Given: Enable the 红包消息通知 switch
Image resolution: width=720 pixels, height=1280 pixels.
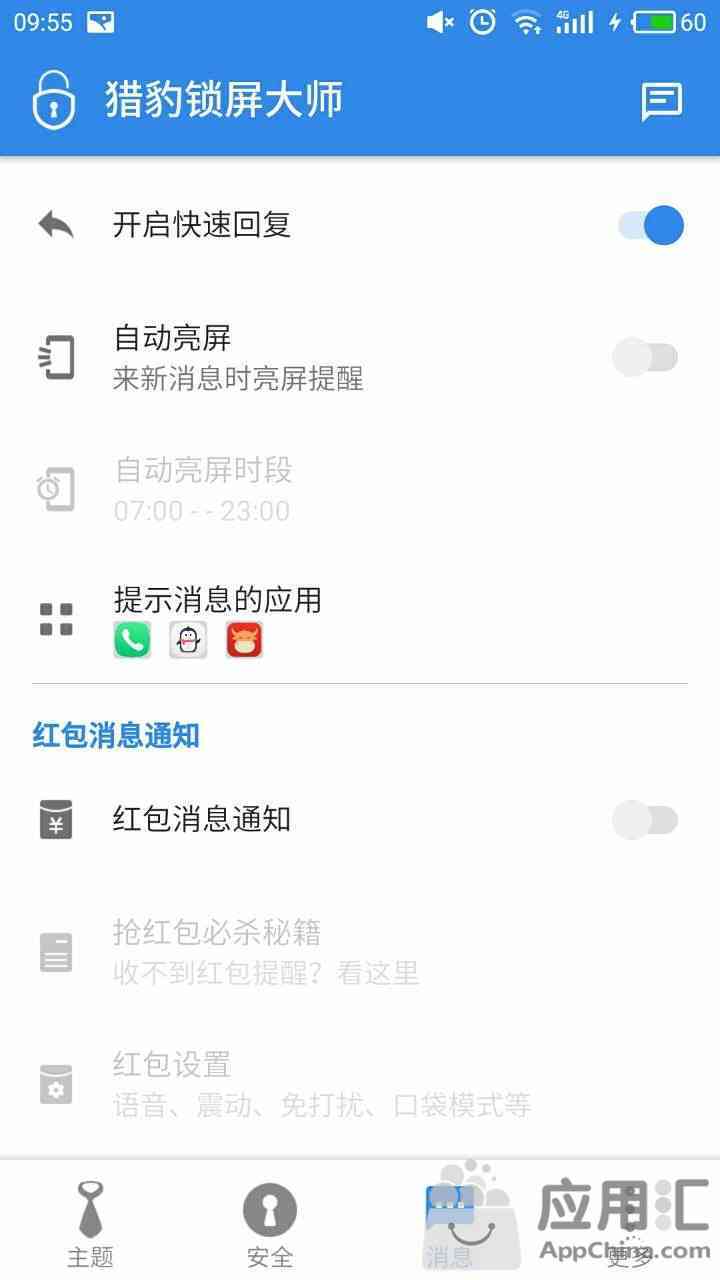Looking at the screenshot, I should (x=645, y=820).
